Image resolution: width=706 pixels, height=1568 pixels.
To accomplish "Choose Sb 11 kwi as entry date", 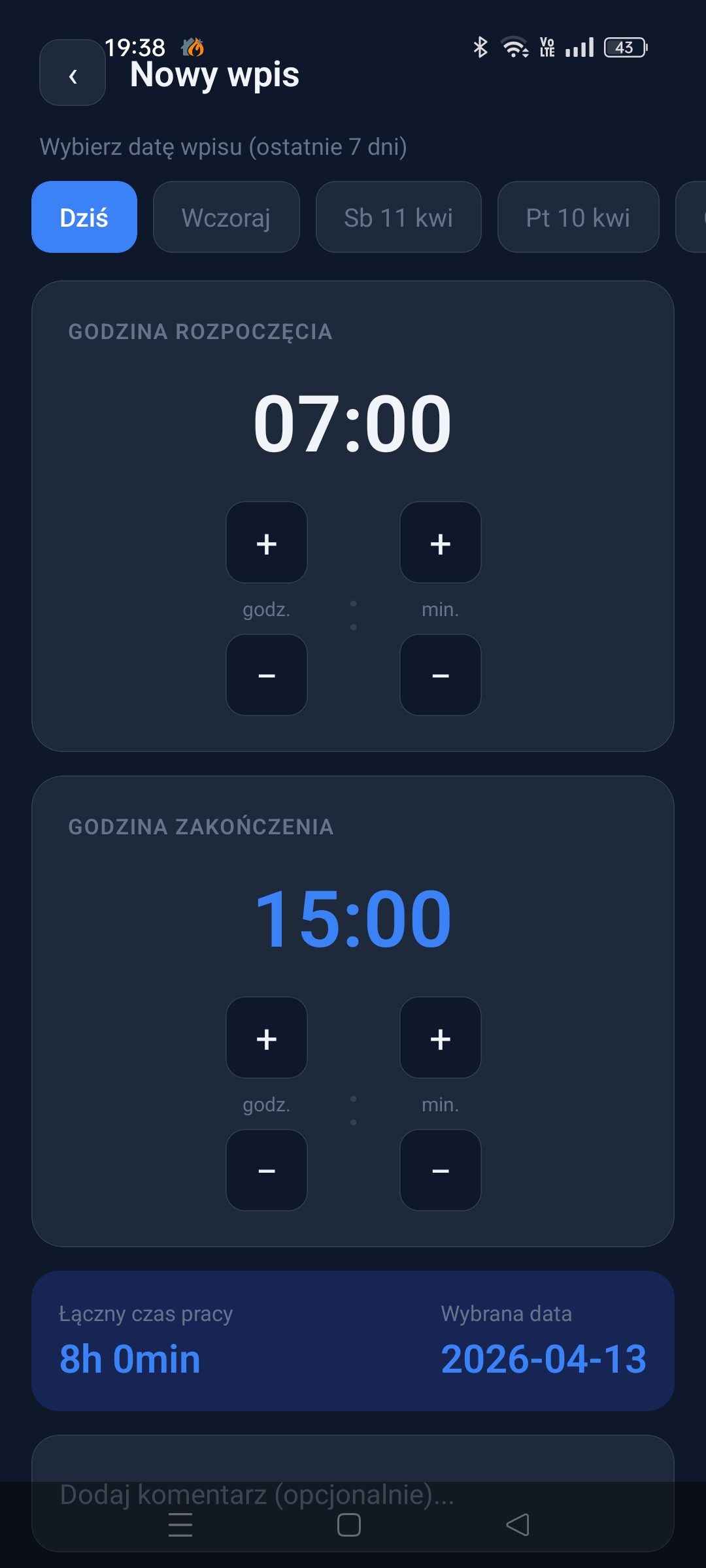I will [398, 217].
